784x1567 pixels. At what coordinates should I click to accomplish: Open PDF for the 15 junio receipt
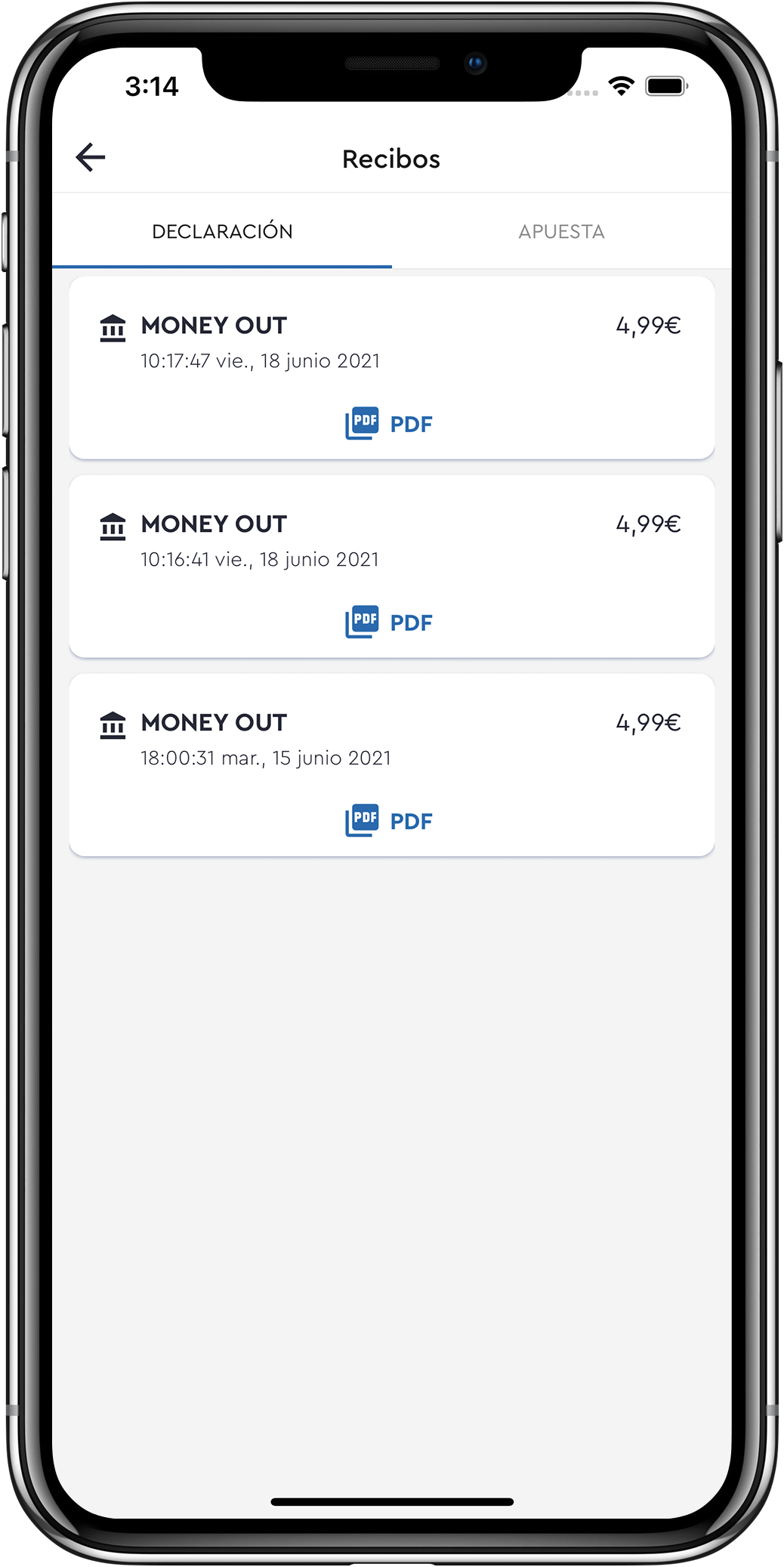click(389, 821)
